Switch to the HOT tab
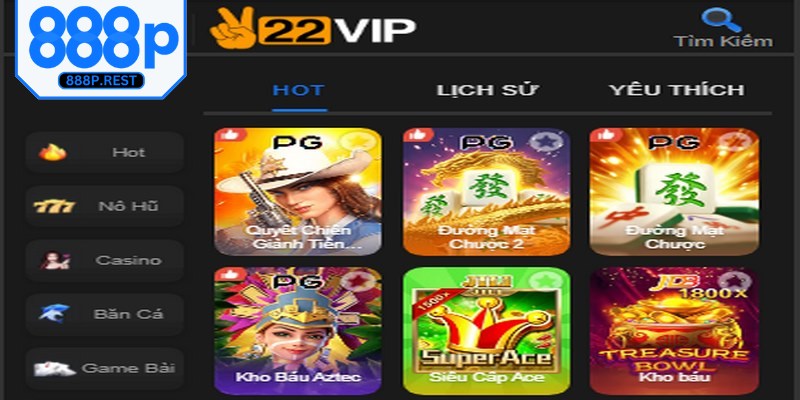The image size is (800, 400). click(298, 89)
